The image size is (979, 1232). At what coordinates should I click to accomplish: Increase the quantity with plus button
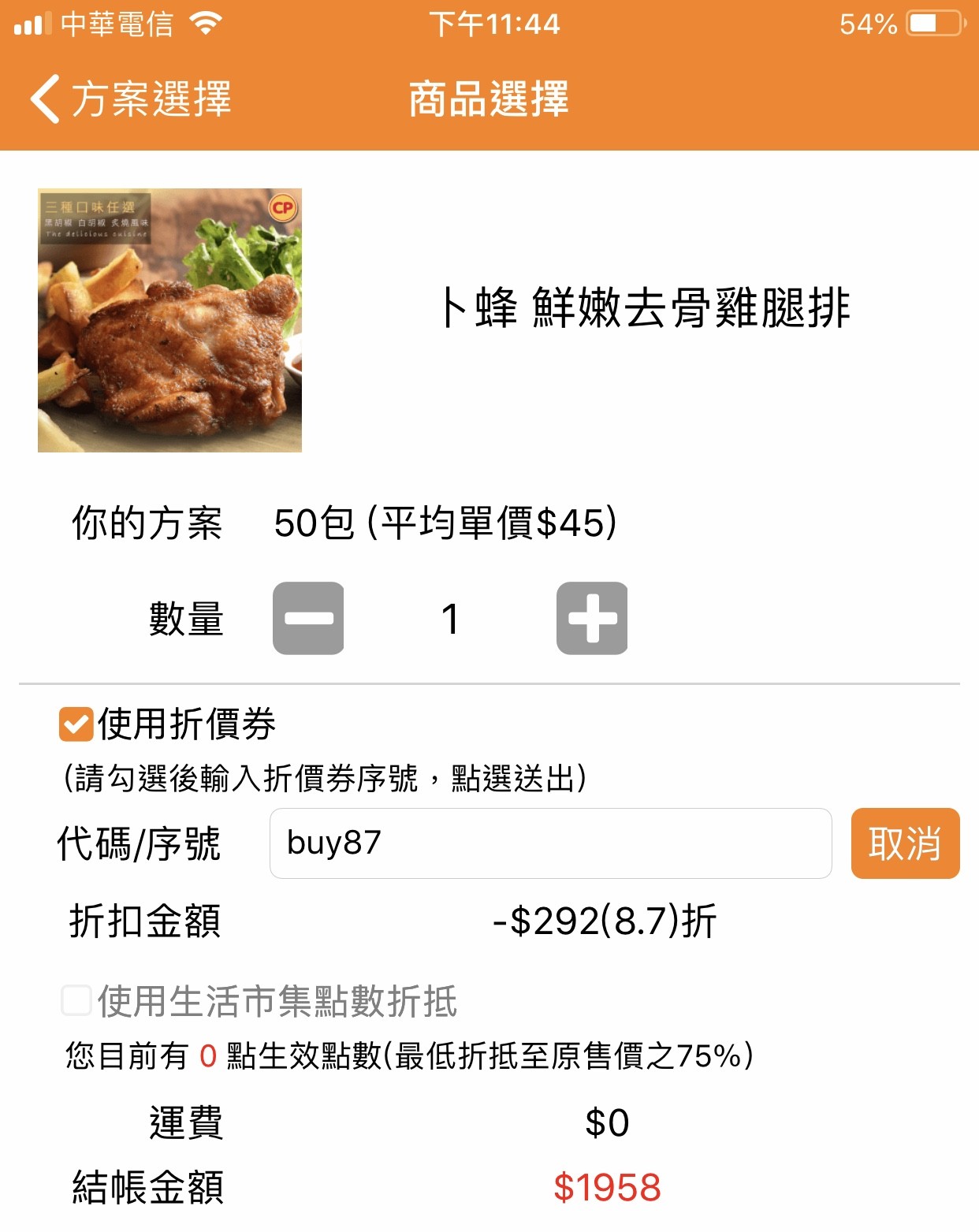point(592,619)
